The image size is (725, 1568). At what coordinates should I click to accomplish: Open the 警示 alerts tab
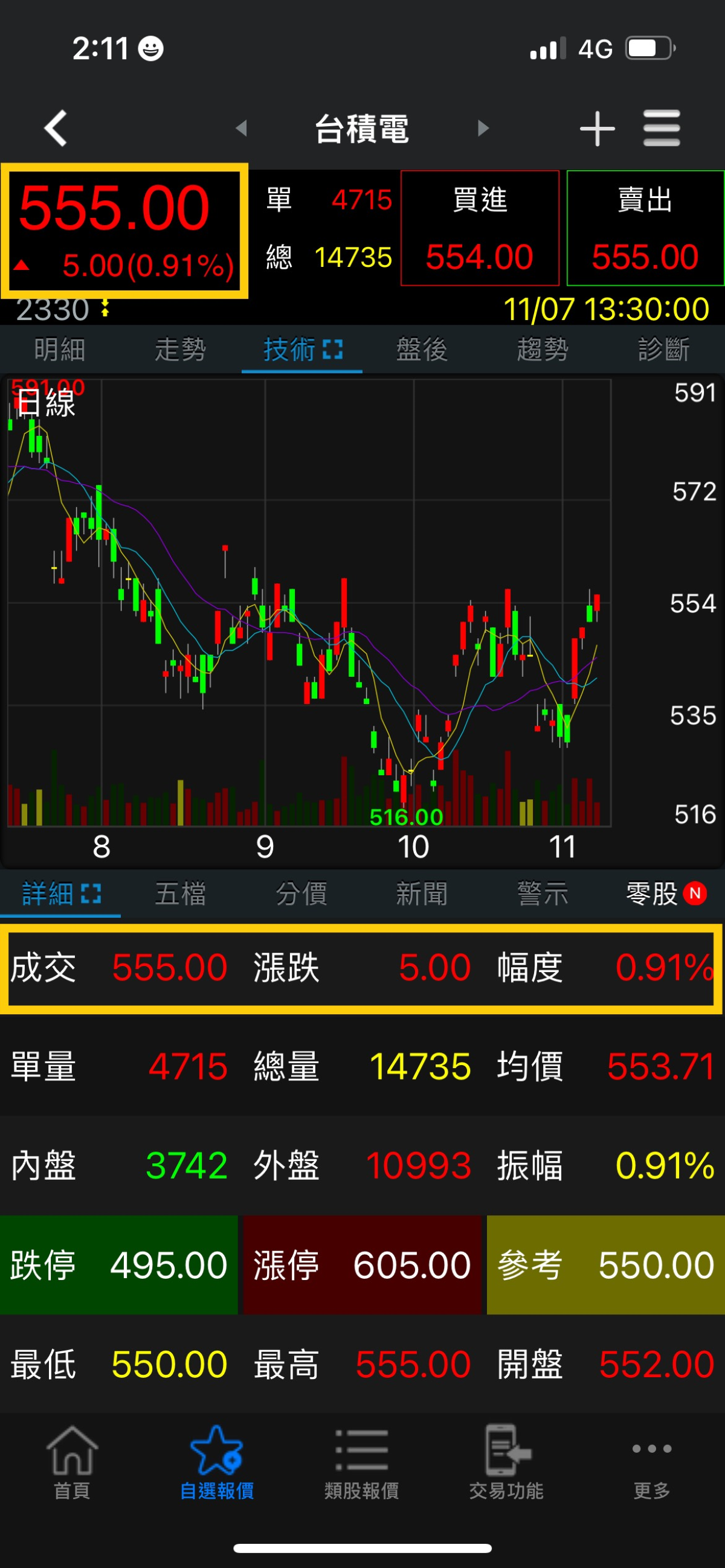click(x=543, y=894)
